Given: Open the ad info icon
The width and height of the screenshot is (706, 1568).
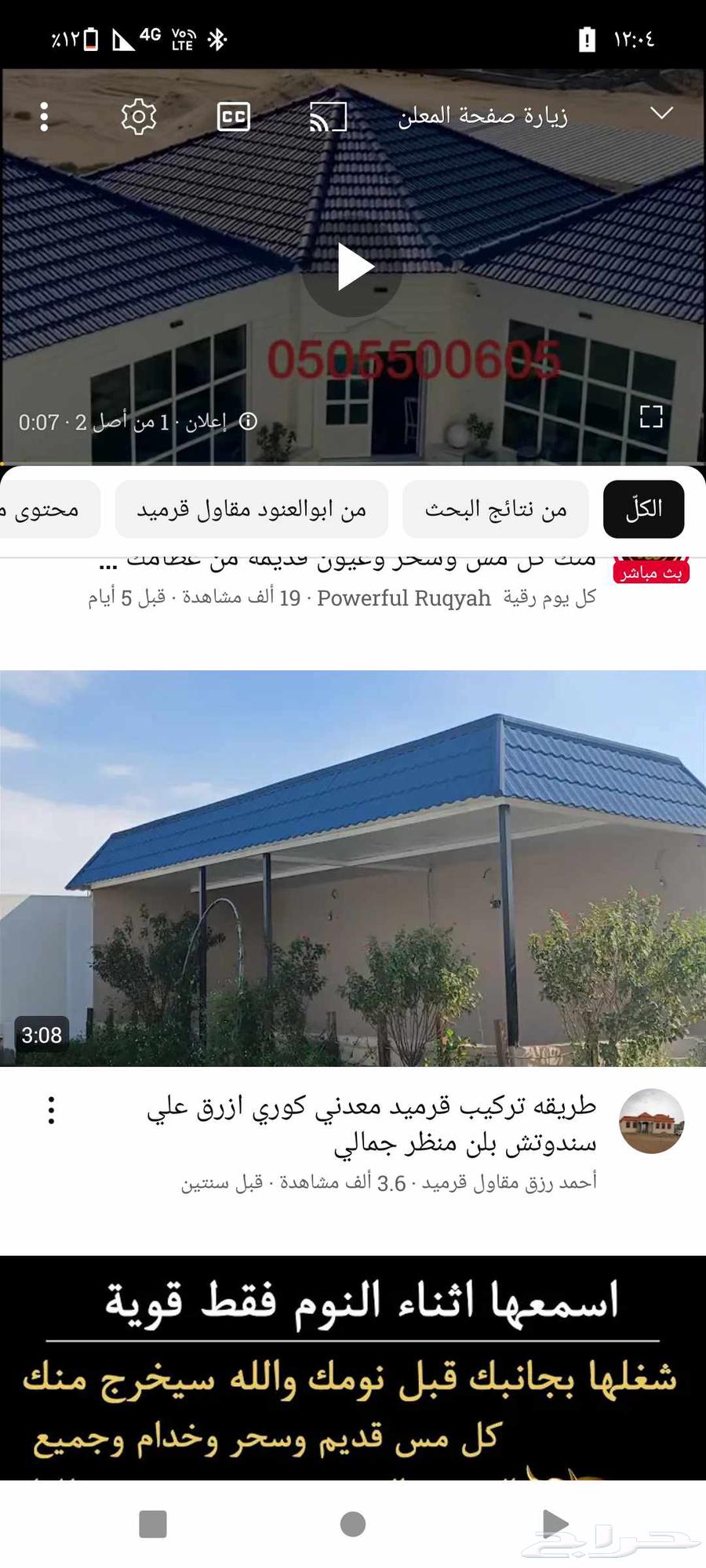Looking at the screenshot, I should [x=248, y=422].
